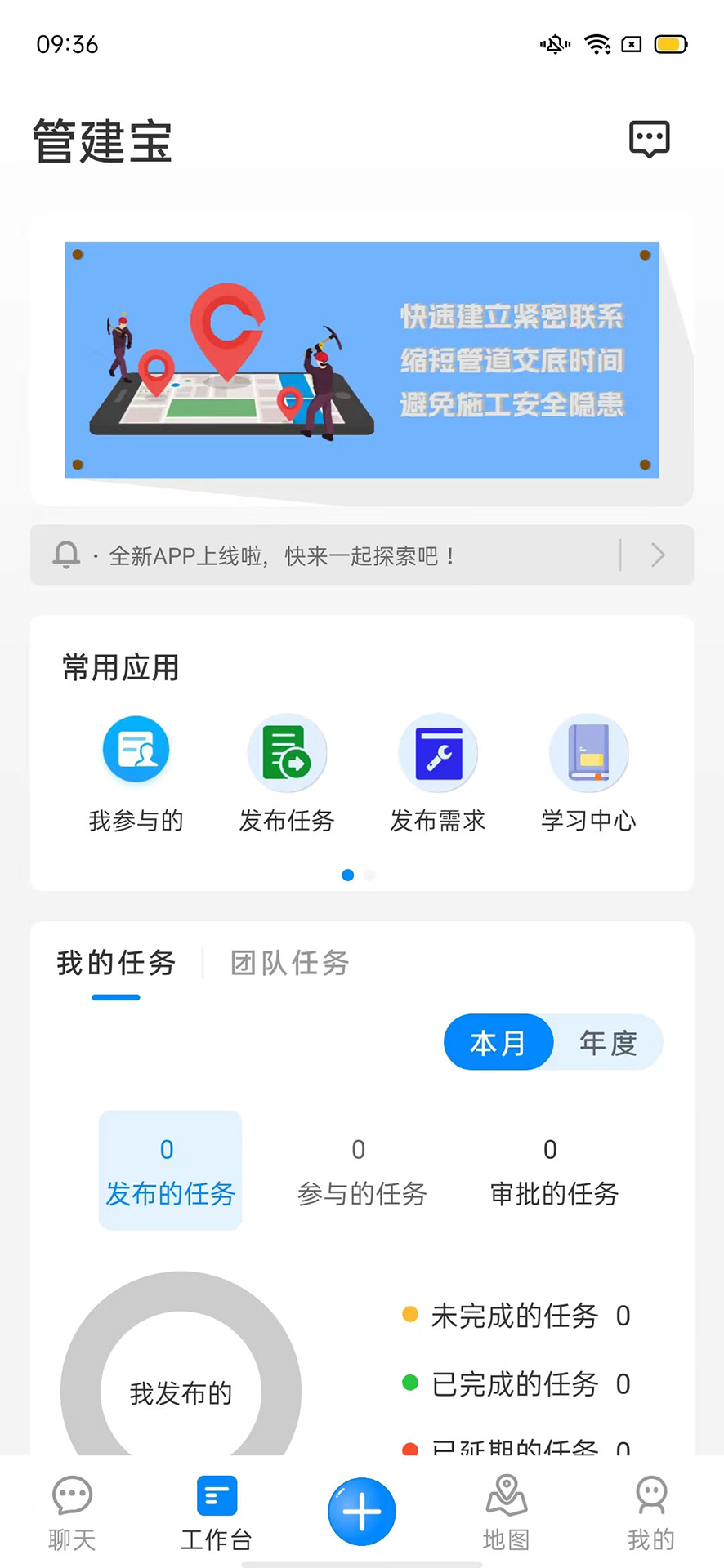Viewport: 724px width, 1568px height.
Task: Go to second app page via pagination dot
Action: click(370, 875)
